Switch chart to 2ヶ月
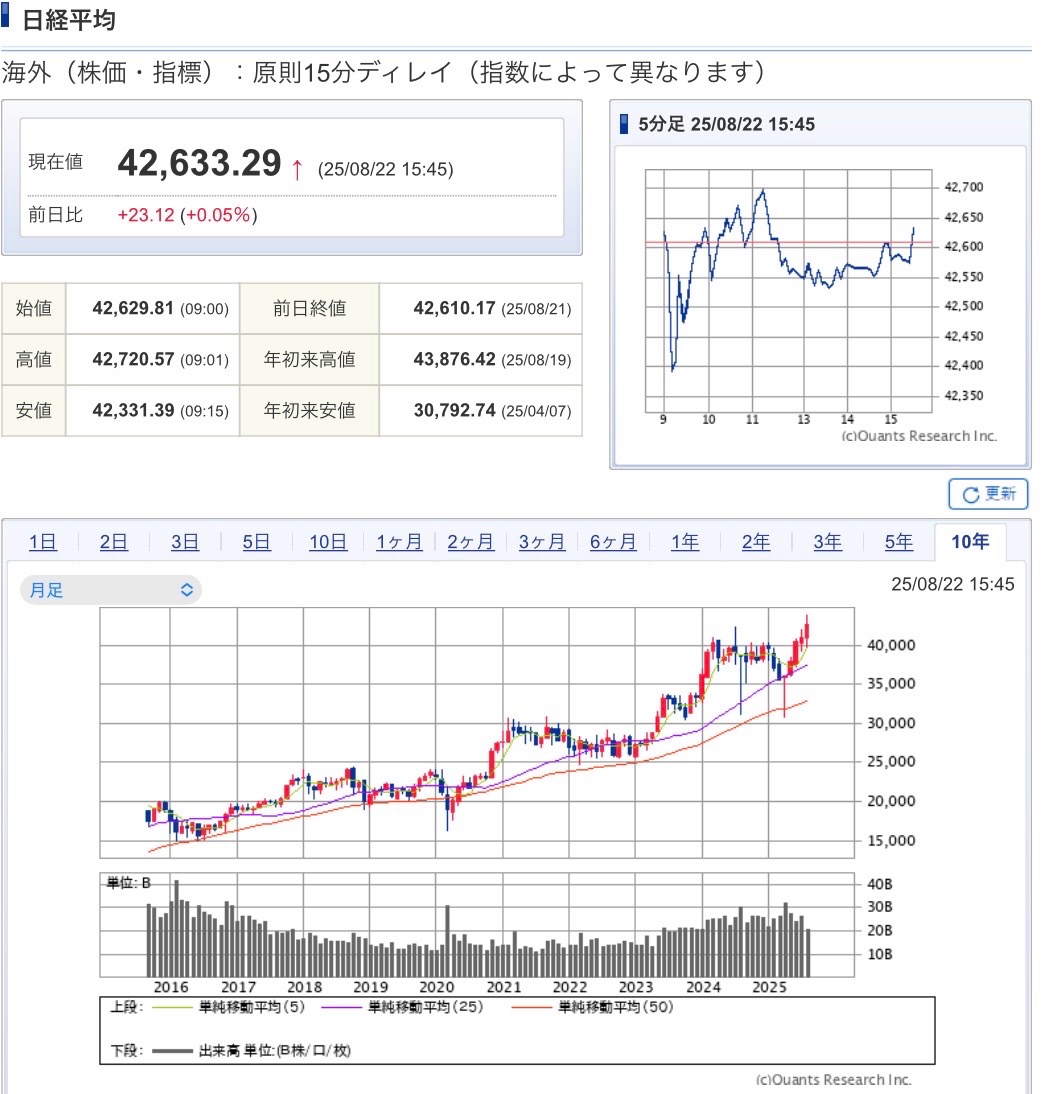 (470, 542)
